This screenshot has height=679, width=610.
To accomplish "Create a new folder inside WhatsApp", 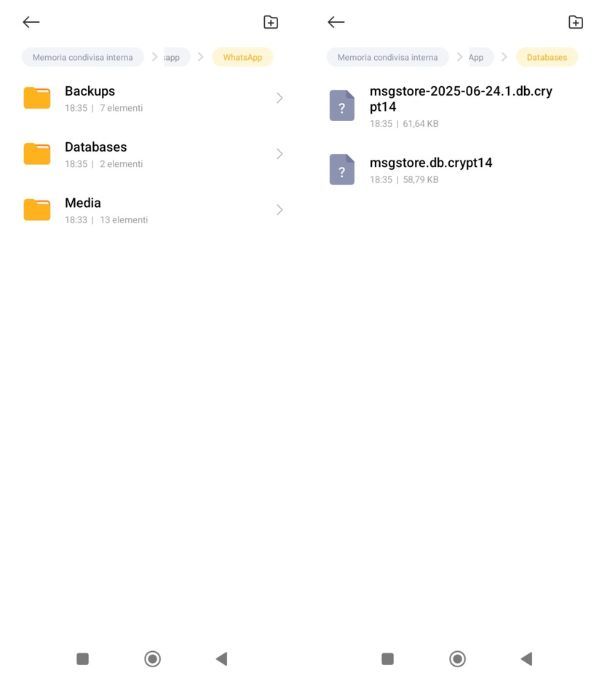I will pyautogui.click(x=270, y=22).
